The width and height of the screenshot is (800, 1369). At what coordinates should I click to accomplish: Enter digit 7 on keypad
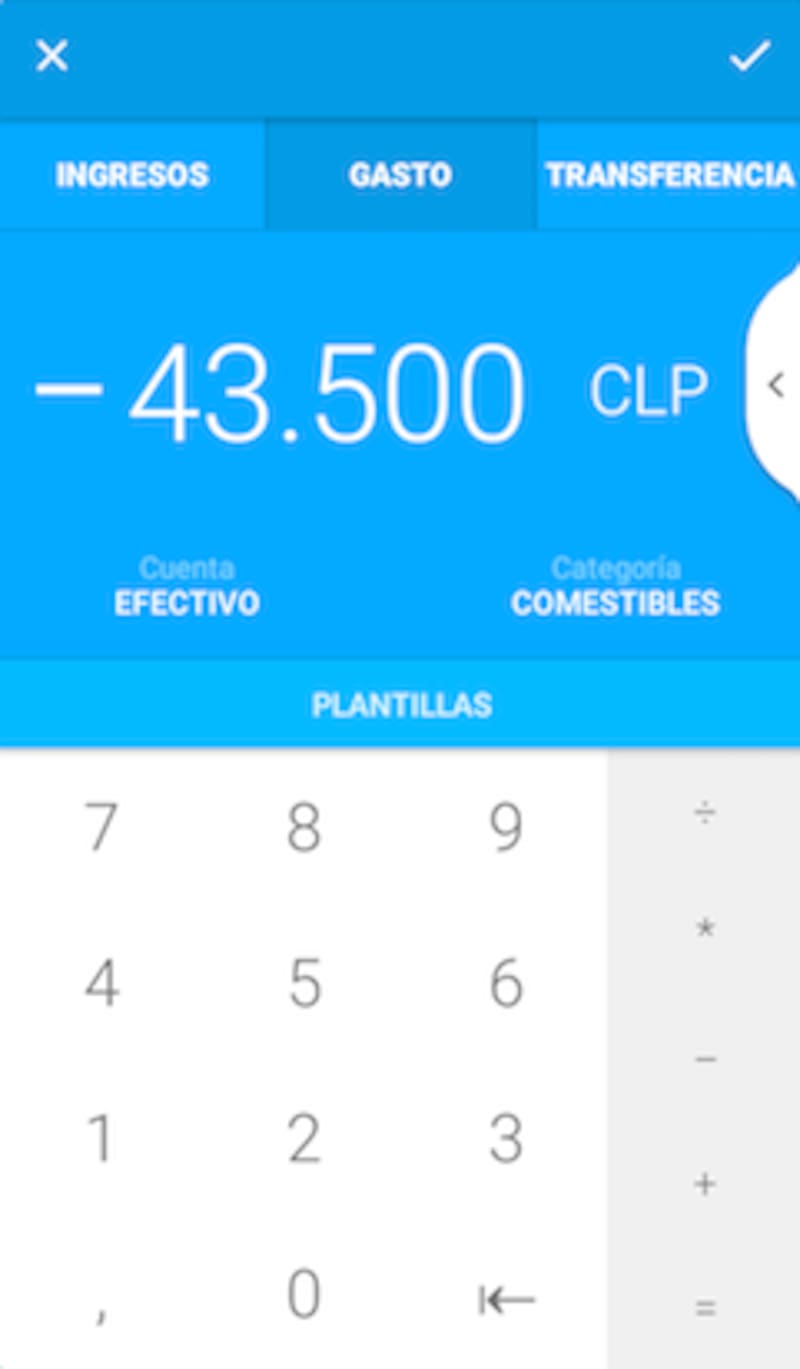[101, 827]
